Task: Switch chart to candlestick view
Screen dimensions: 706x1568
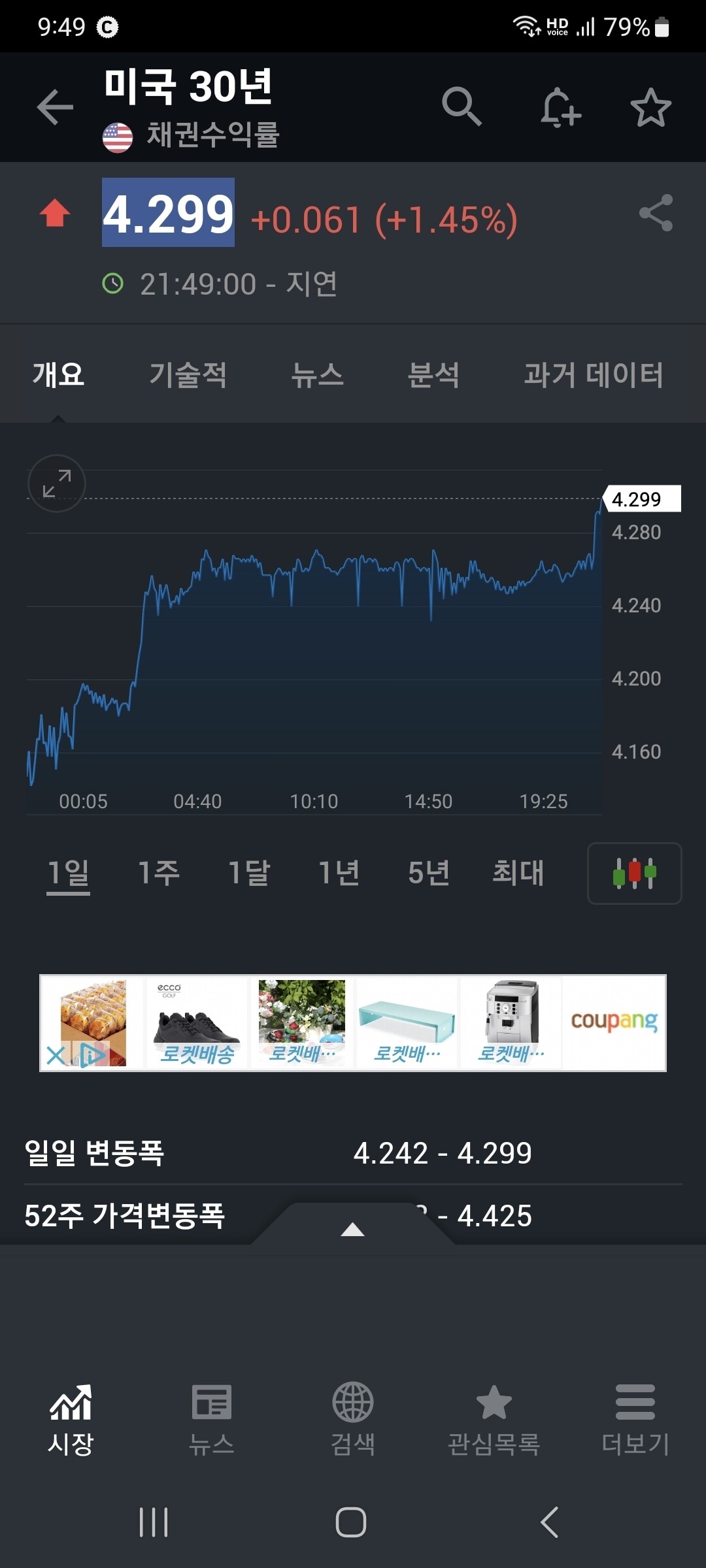Action: click(x=633, y=874)
